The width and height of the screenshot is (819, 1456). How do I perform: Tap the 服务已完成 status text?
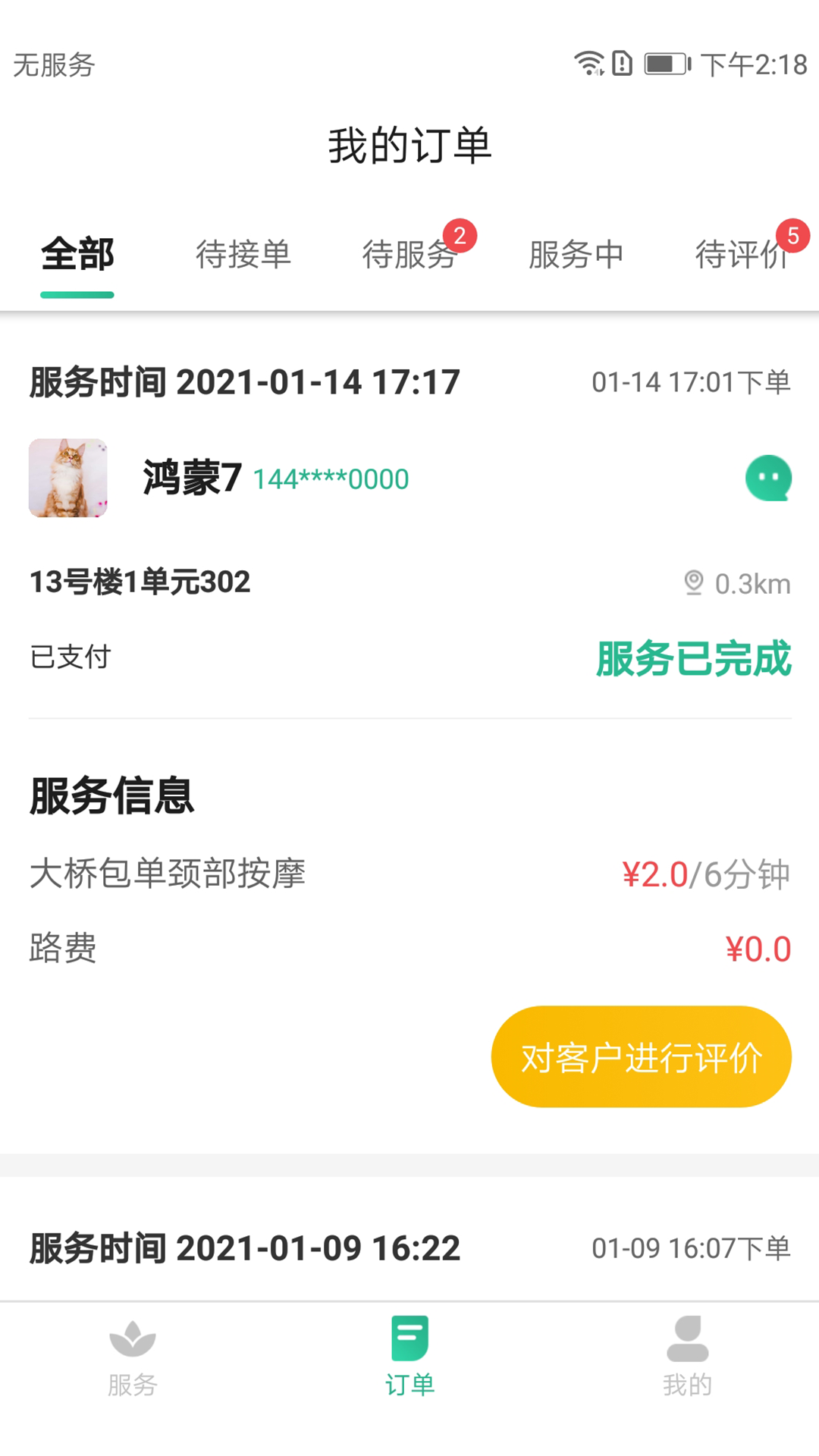pos(694,659)
